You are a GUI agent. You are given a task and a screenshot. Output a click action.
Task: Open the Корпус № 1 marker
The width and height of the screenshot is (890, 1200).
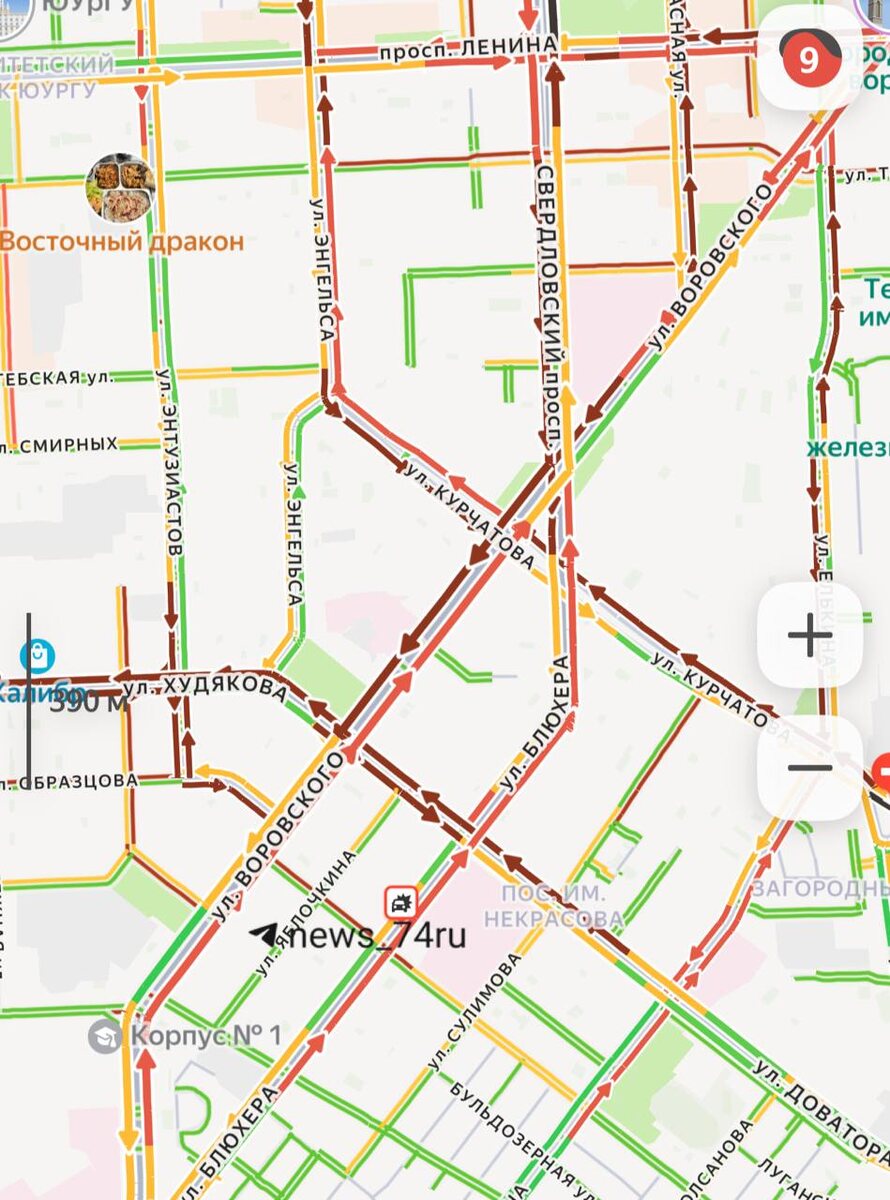(x=105, y=1036)
